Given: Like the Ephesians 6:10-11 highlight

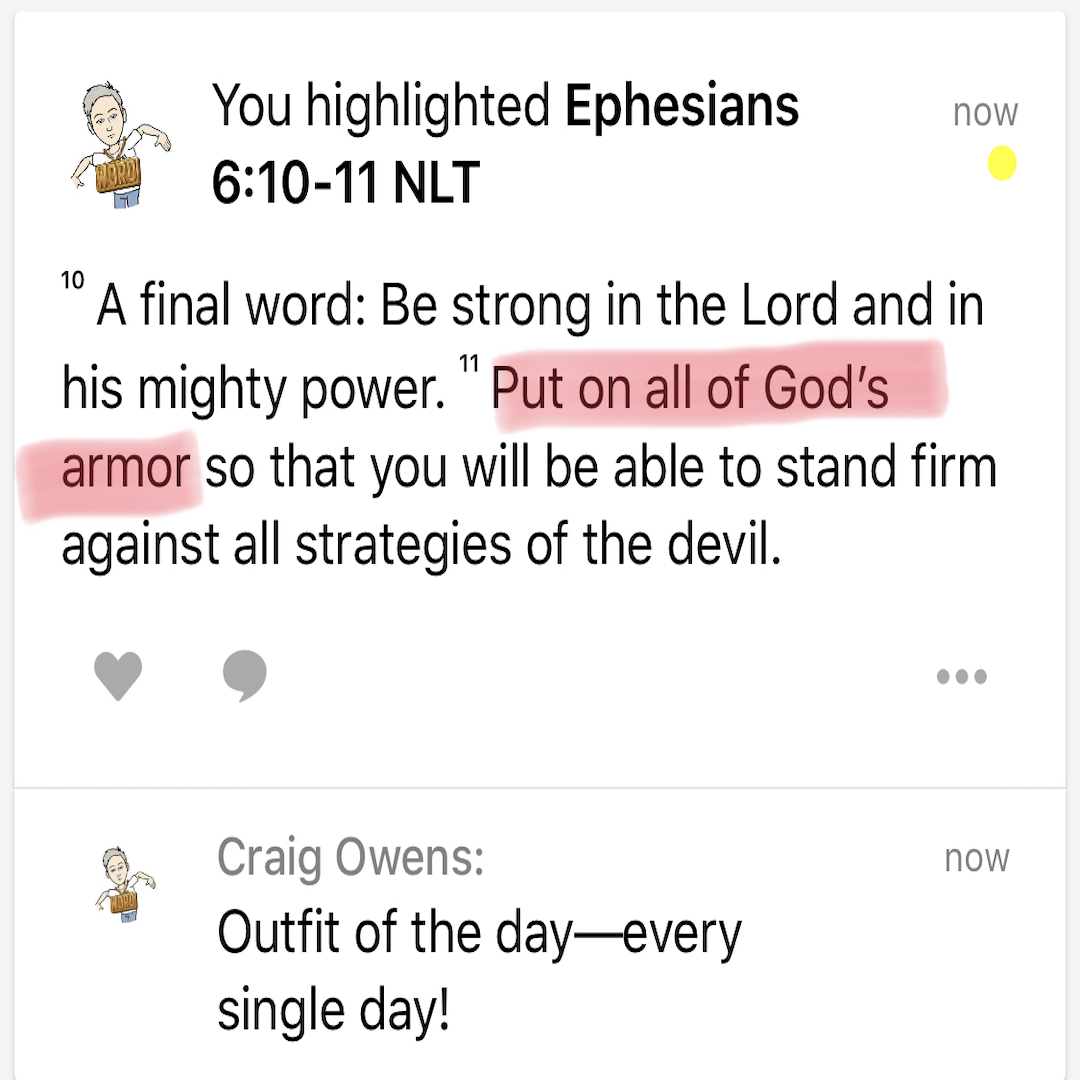Looking at the screenshot, I should 118,676.
